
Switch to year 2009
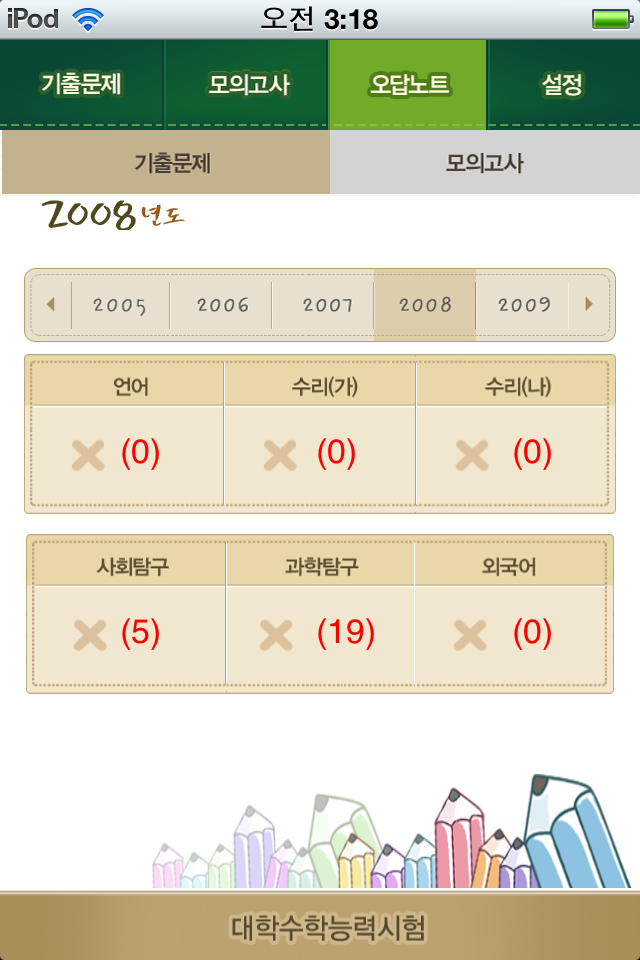[524, 305]
